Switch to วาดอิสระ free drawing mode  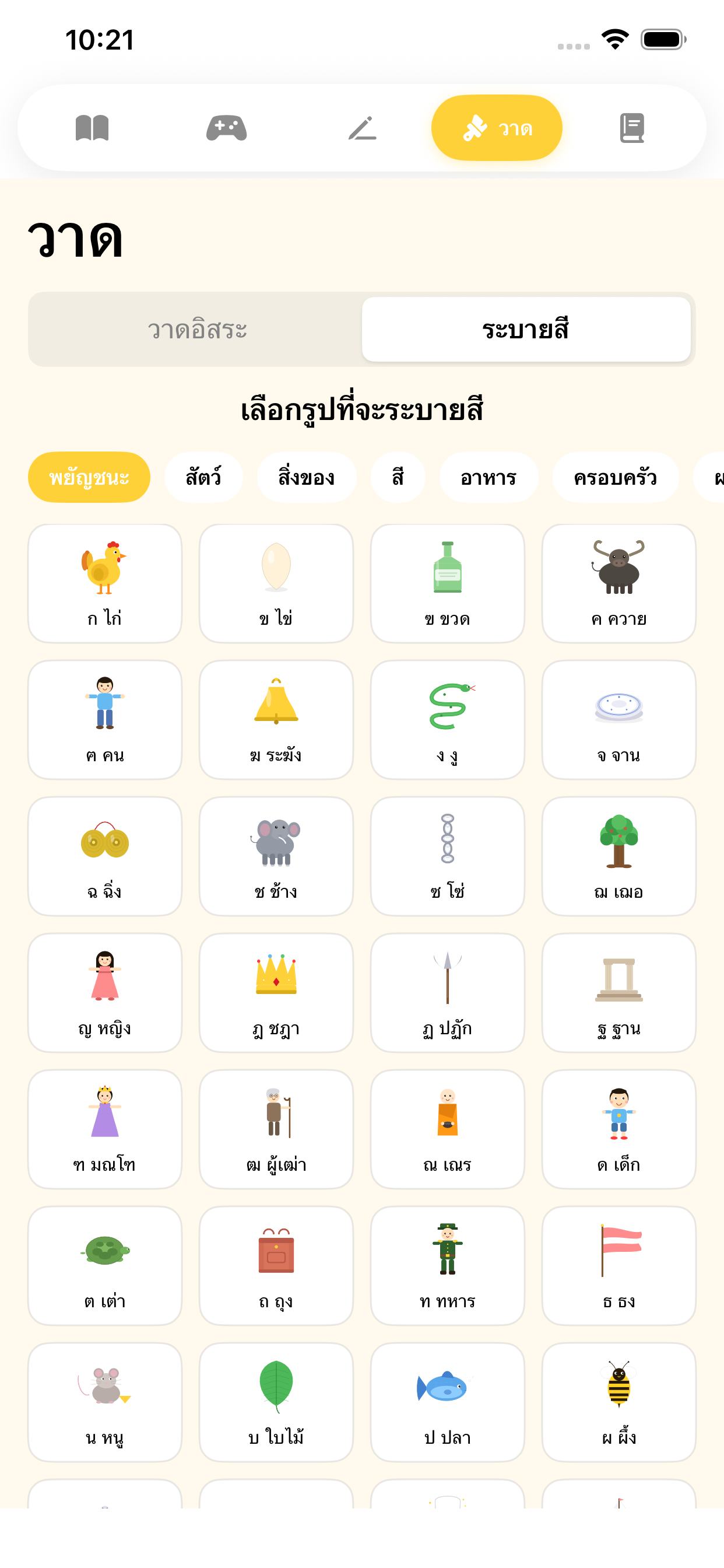[196, 330]
